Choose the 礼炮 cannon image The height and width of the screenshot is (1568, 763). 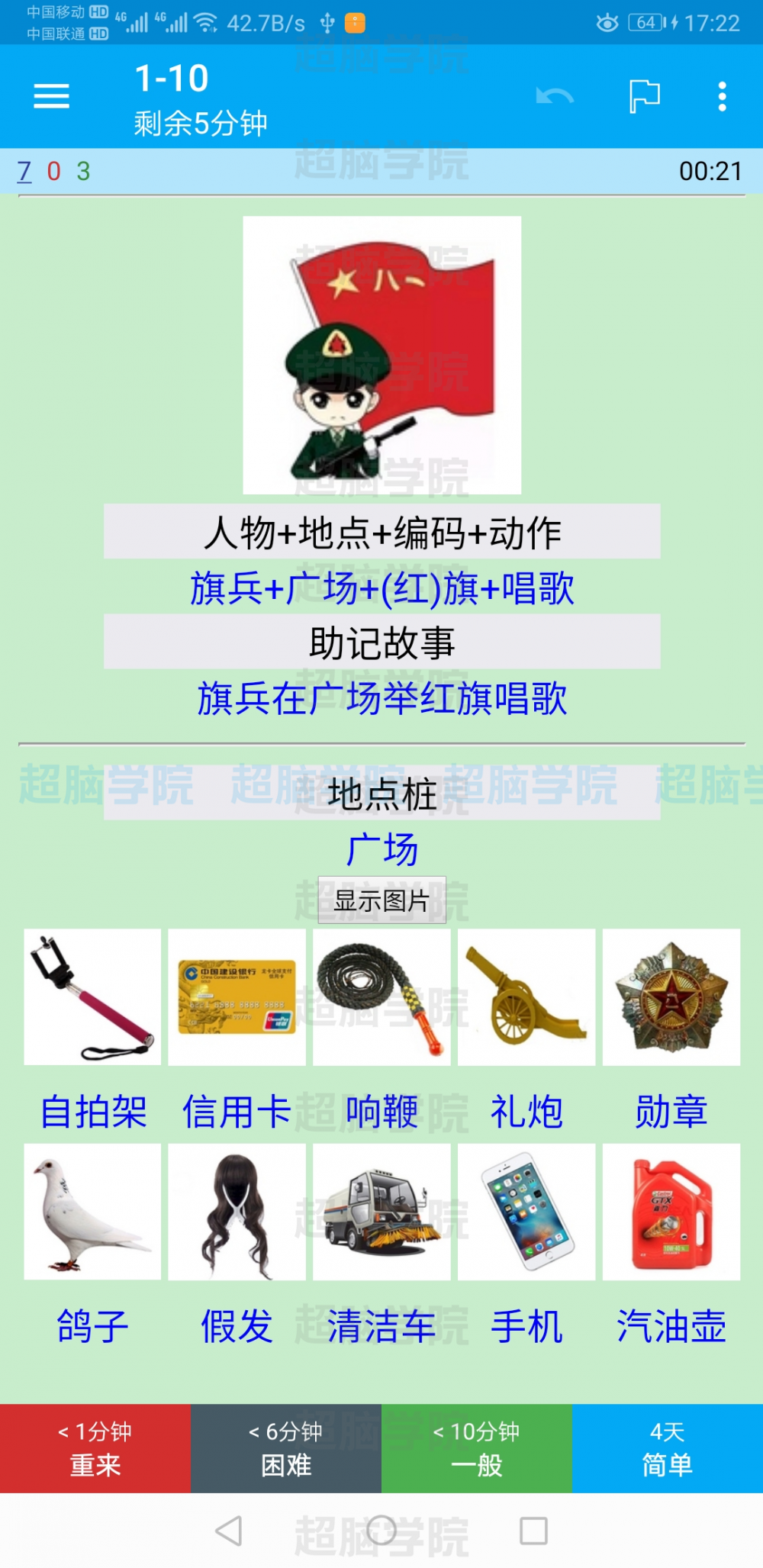tap(526, 997)
